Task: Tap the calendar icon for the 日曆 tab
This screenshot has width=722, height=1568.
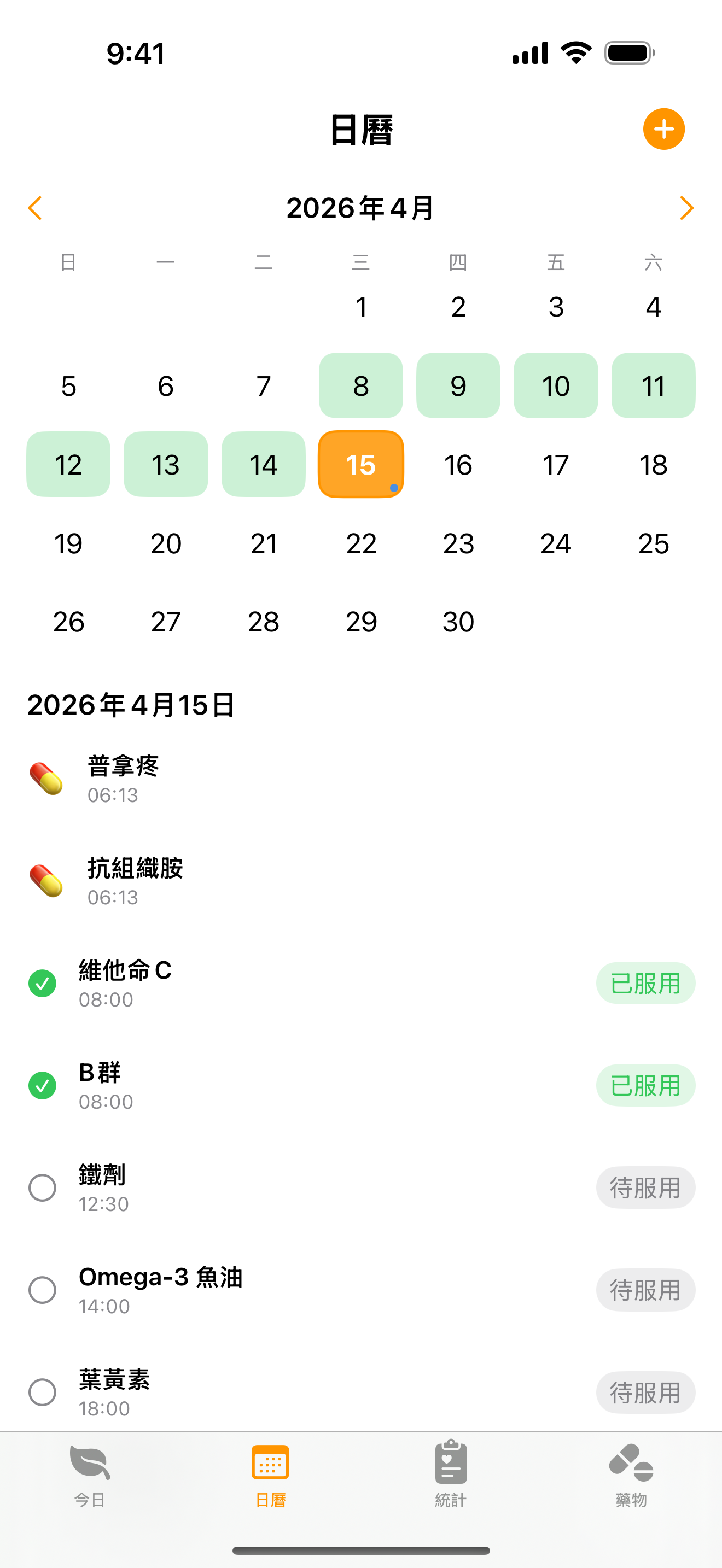Action: 270,1462
